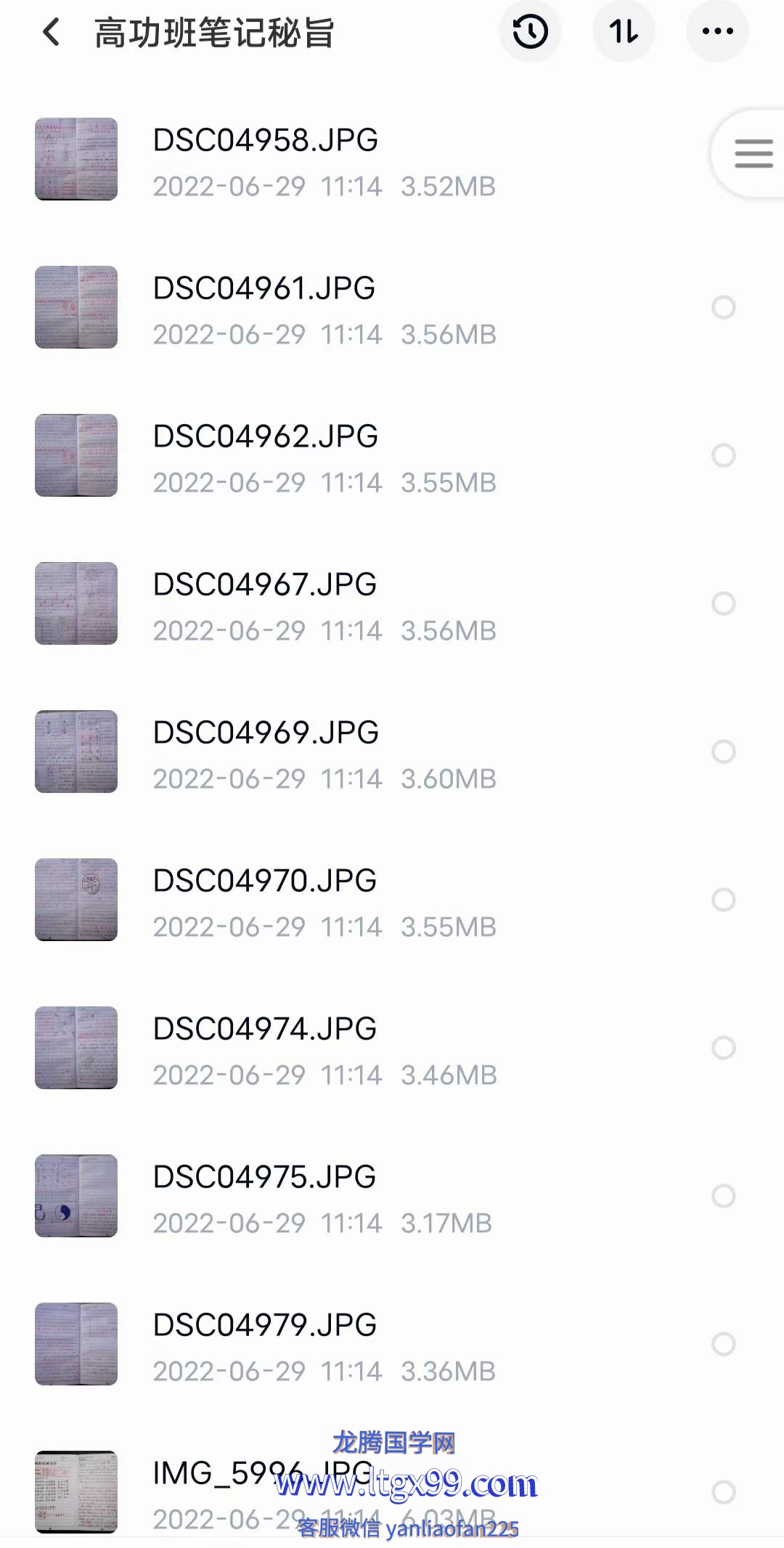Select the circle beside DSC04961.JPG

(x=723, y=307)
